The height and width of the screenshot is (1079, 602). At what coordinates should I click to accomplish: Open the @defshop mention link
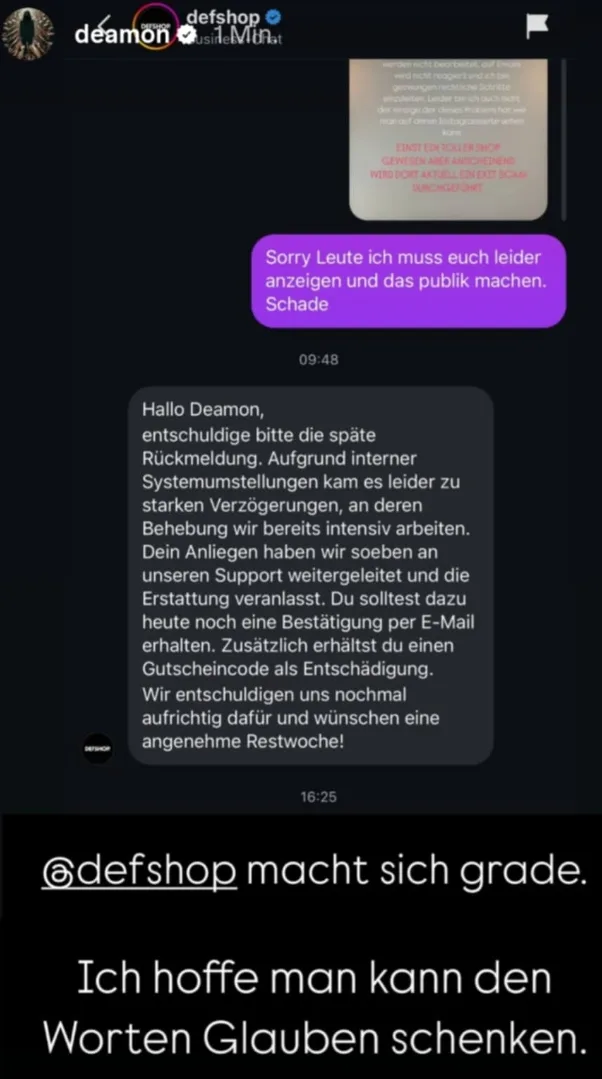point(139,872)
